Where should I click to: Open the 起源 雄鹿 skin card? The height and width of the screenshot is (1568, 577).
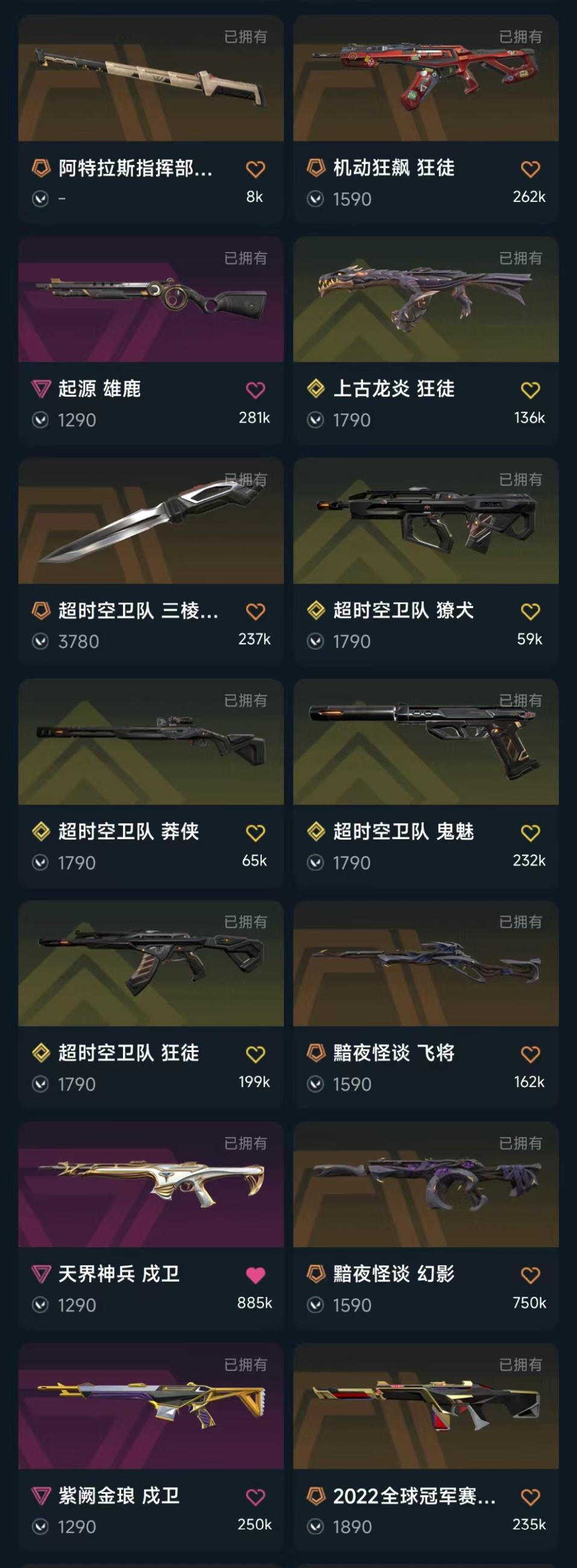(151, 300)
